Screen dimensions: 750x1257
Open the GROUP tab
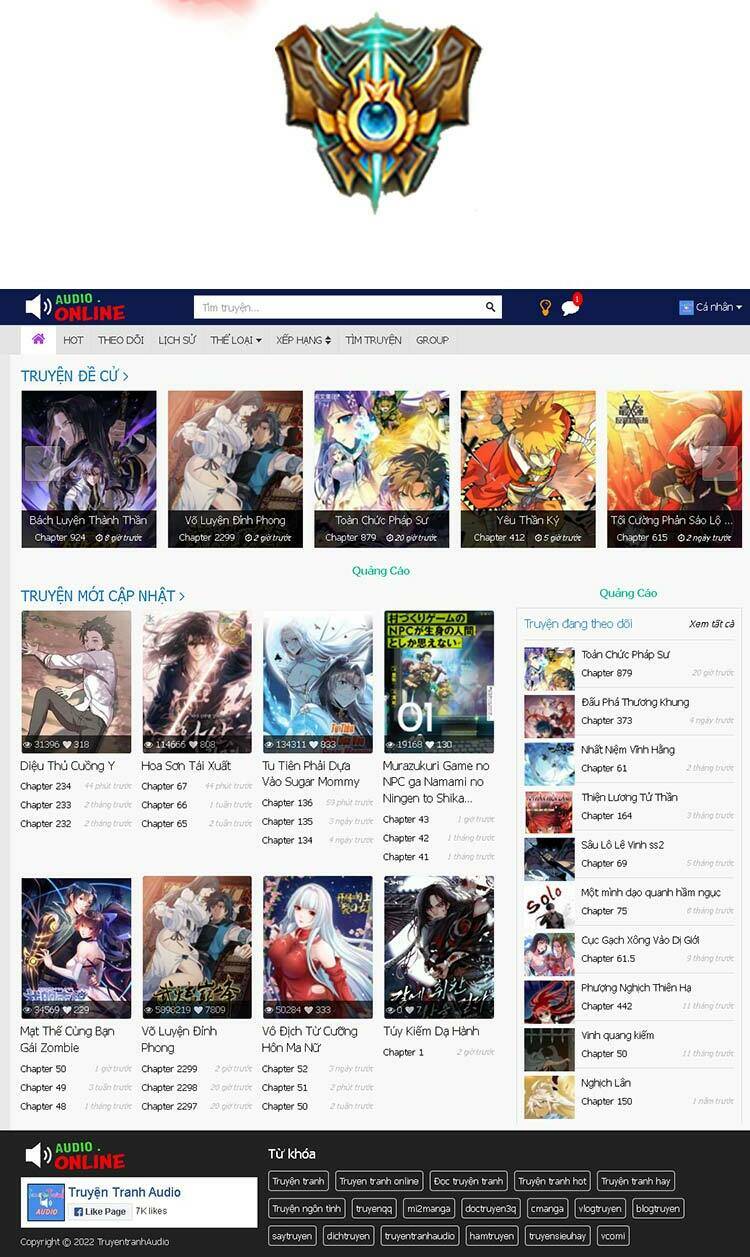(432, 340)
